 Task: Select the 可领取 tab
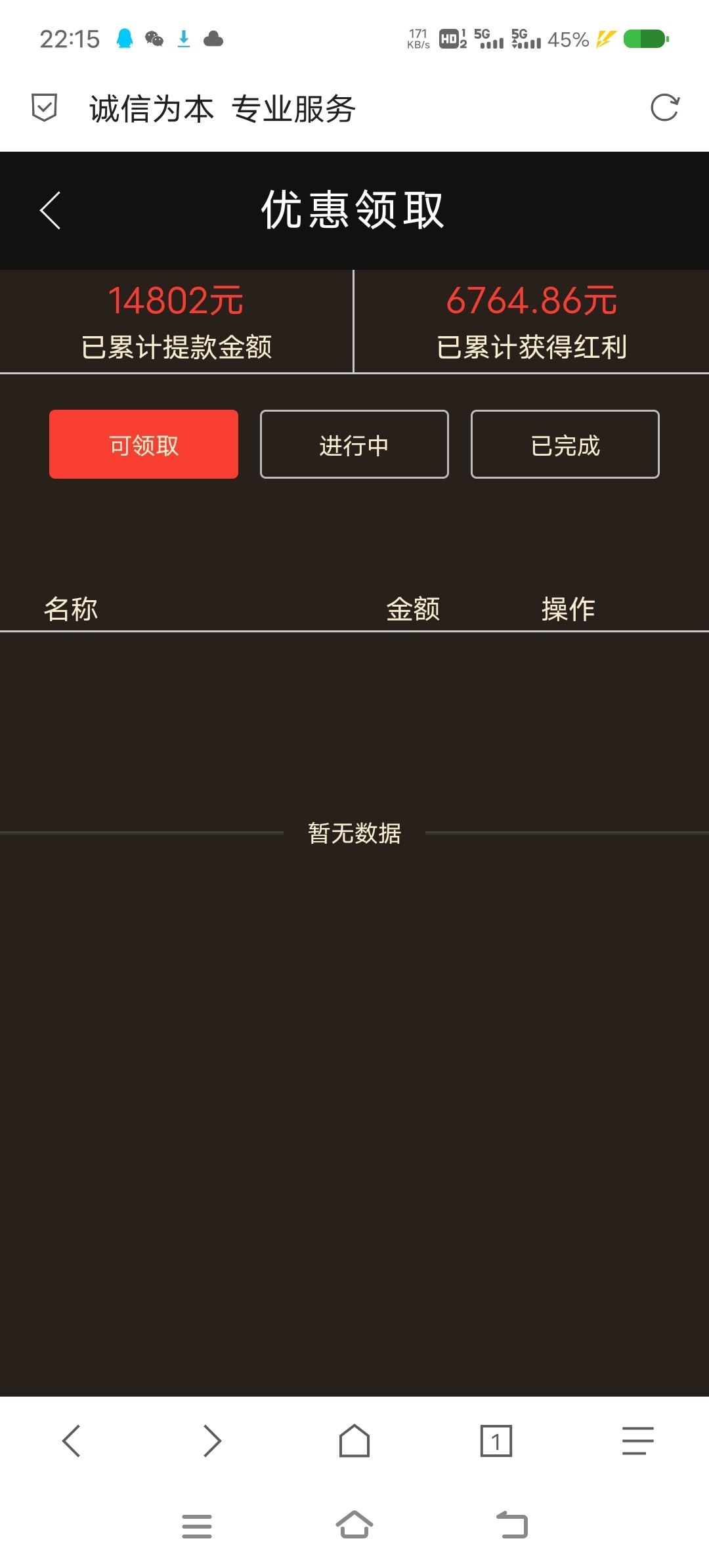pos(144,445)
